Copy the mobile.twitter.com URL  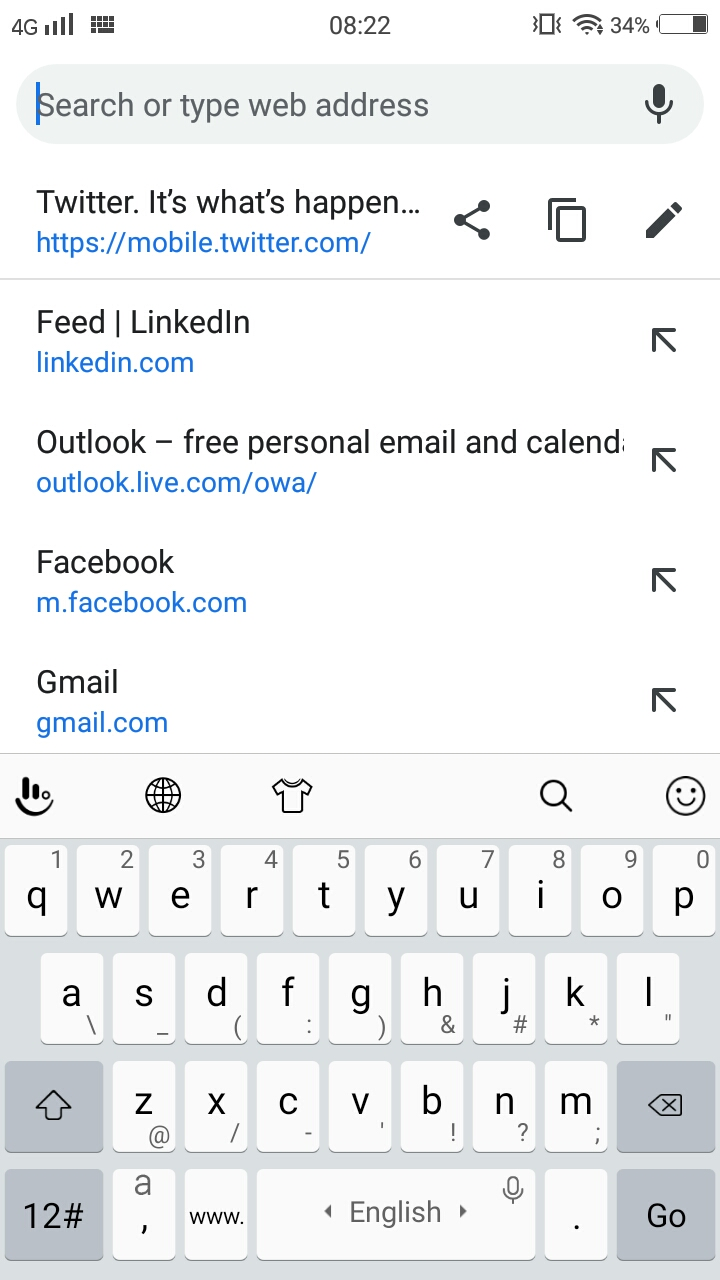click(567, 221)
